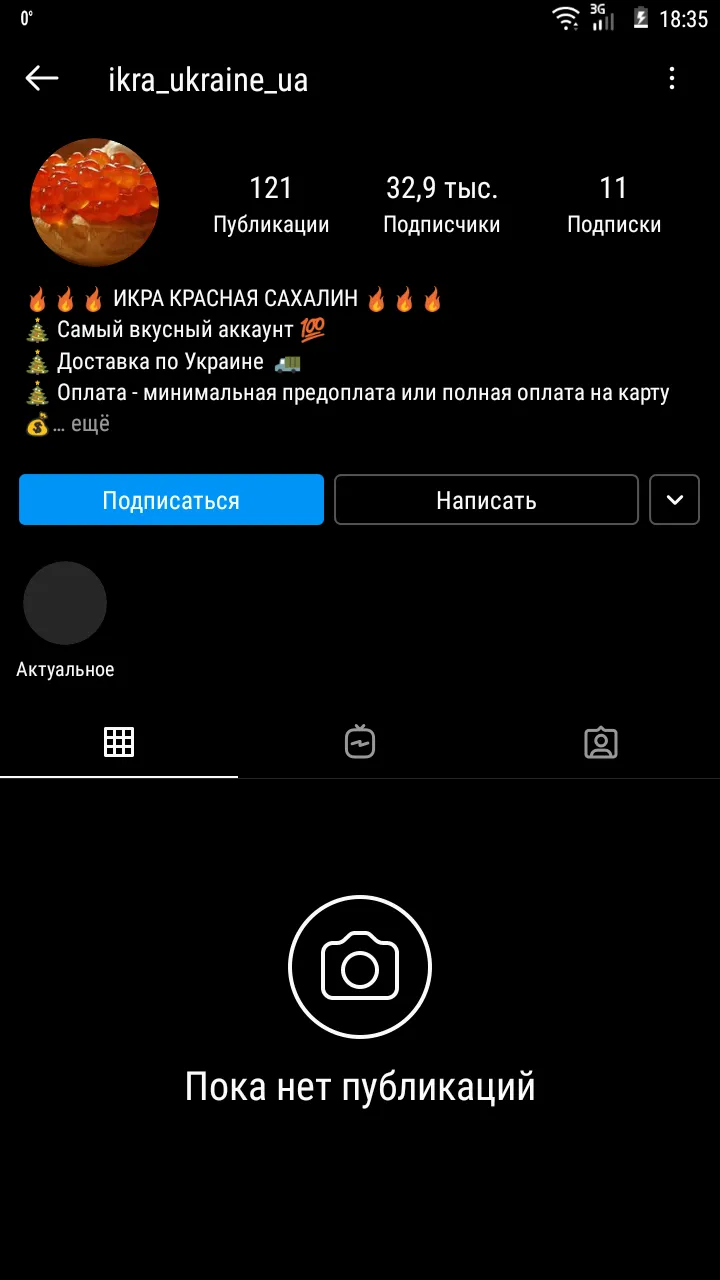Tap the Написать message button
Screen dimensions: 720x1280
[x=486, y=500]
